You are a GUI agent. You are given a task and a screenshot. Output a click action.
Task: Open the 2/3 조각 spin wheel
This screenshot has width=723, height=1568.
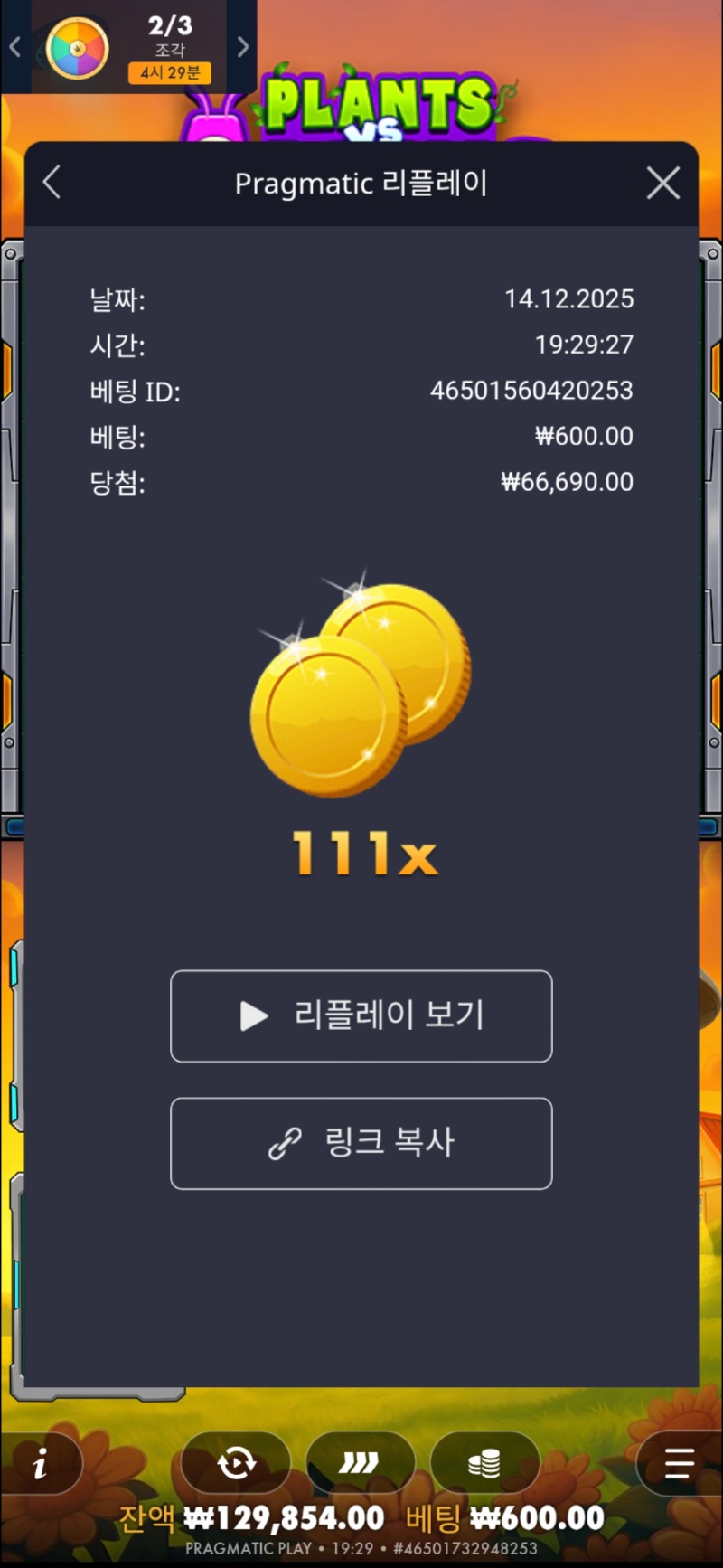coord(78,48)
